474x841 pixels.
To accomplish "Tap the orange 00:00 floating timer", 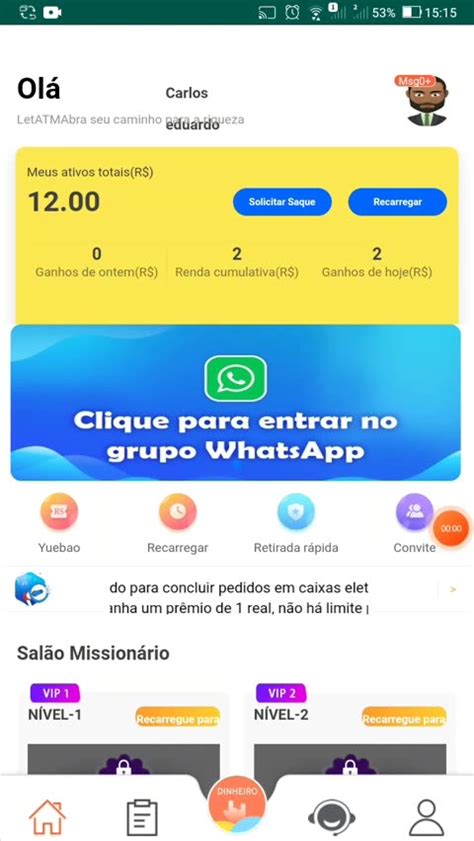I will click(x=451, y=528).
